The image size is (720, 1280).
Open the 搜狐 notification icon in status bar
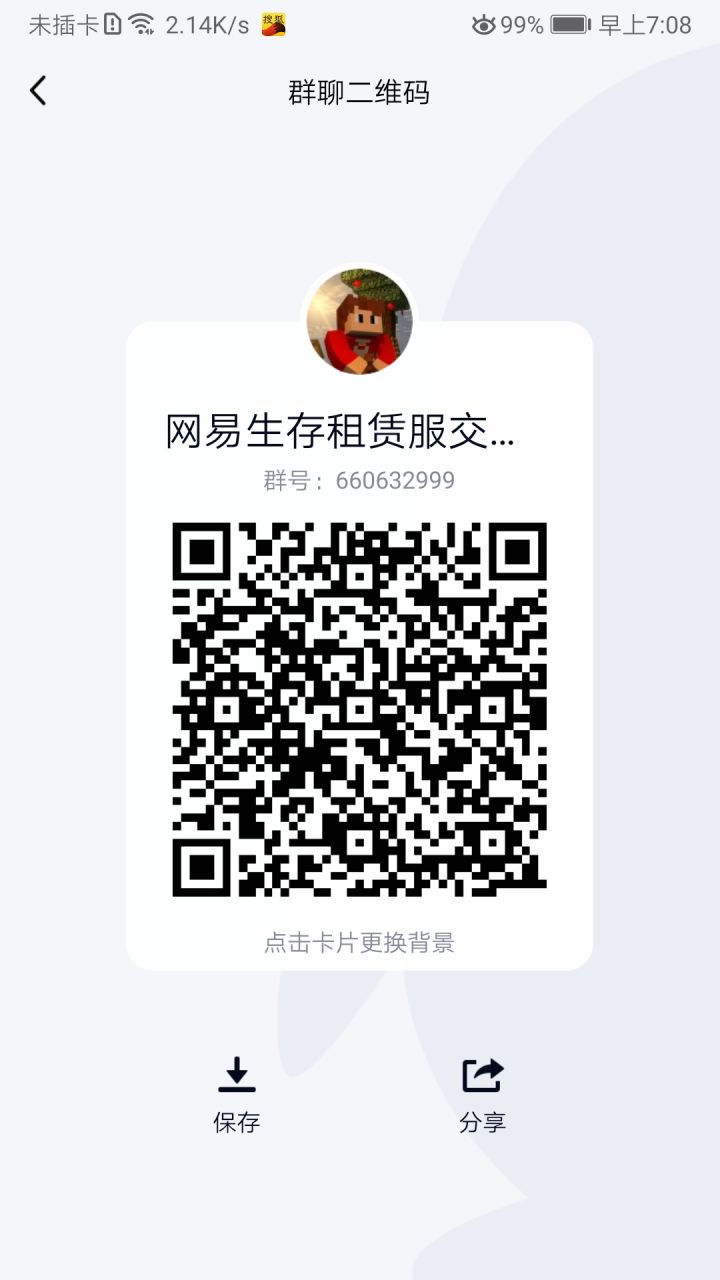(x=272, y=28)
